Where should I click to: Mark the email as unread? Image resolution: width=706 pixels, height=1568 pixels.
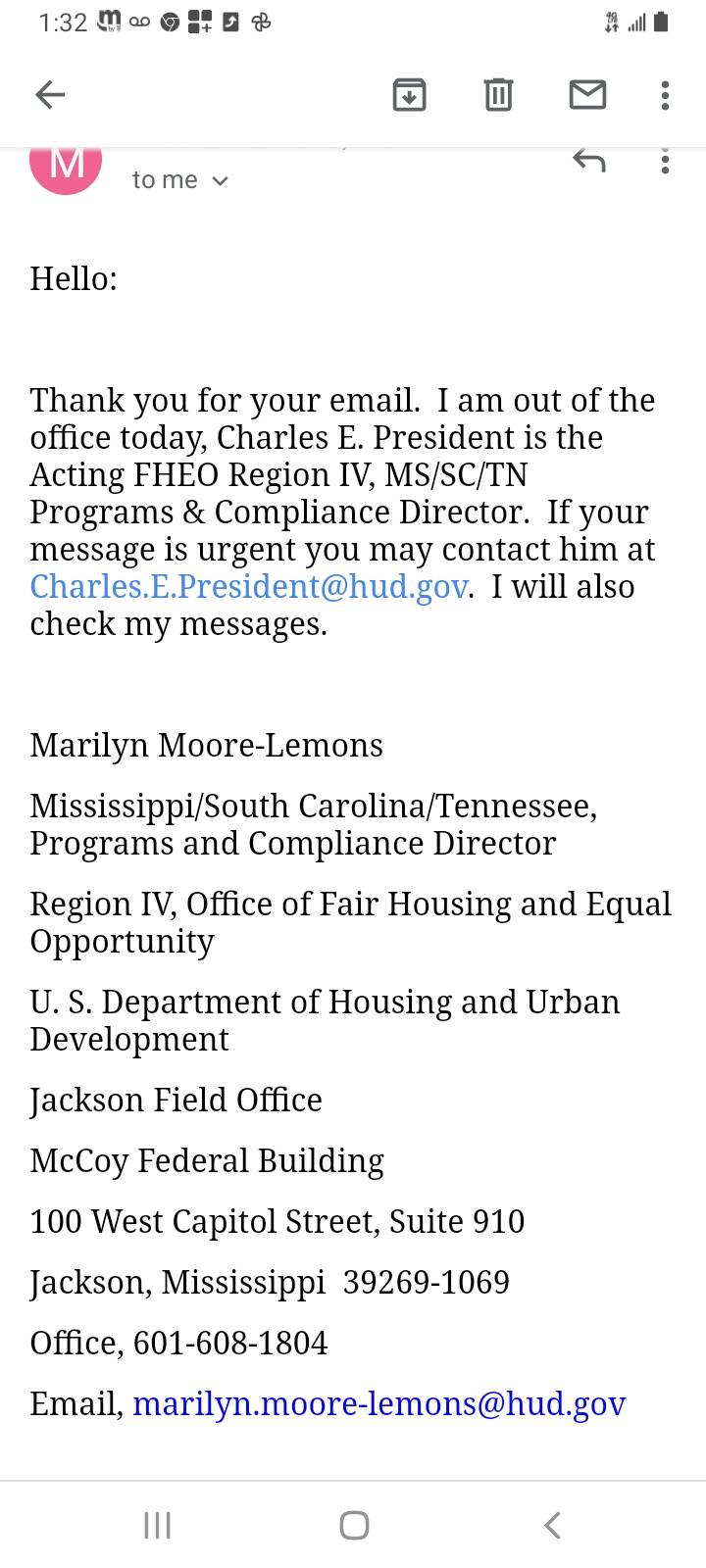click(587, 95)
